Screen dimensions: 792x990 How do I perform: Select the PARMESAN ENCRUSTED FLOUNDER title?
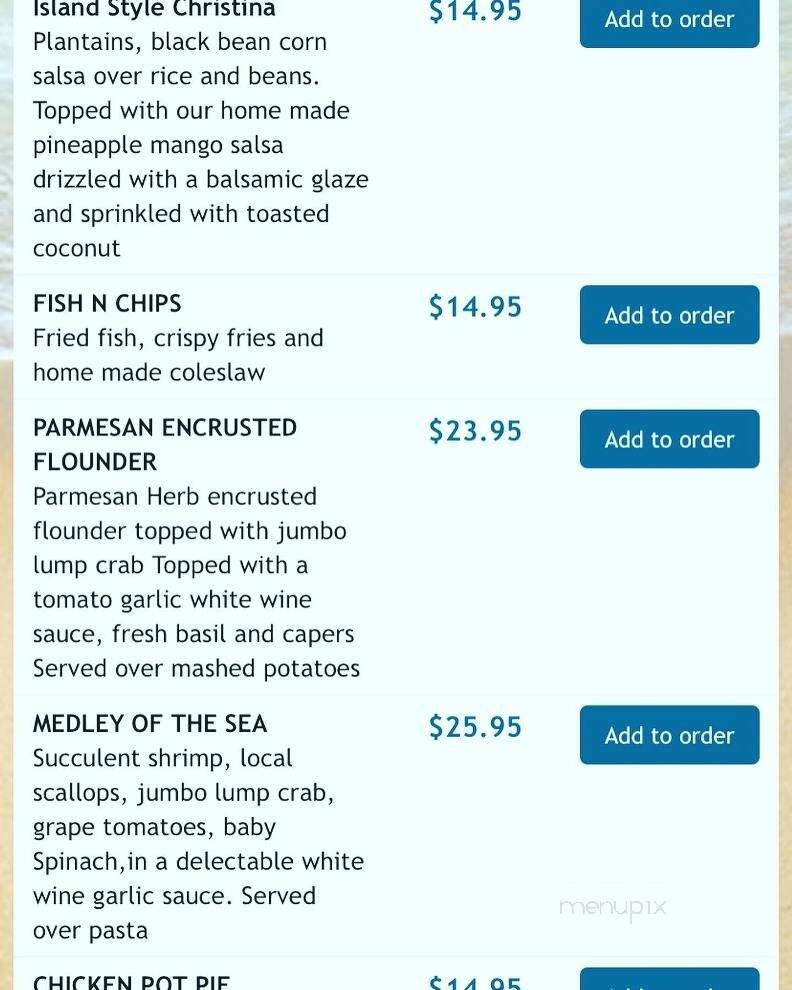[x=164, y=444]
